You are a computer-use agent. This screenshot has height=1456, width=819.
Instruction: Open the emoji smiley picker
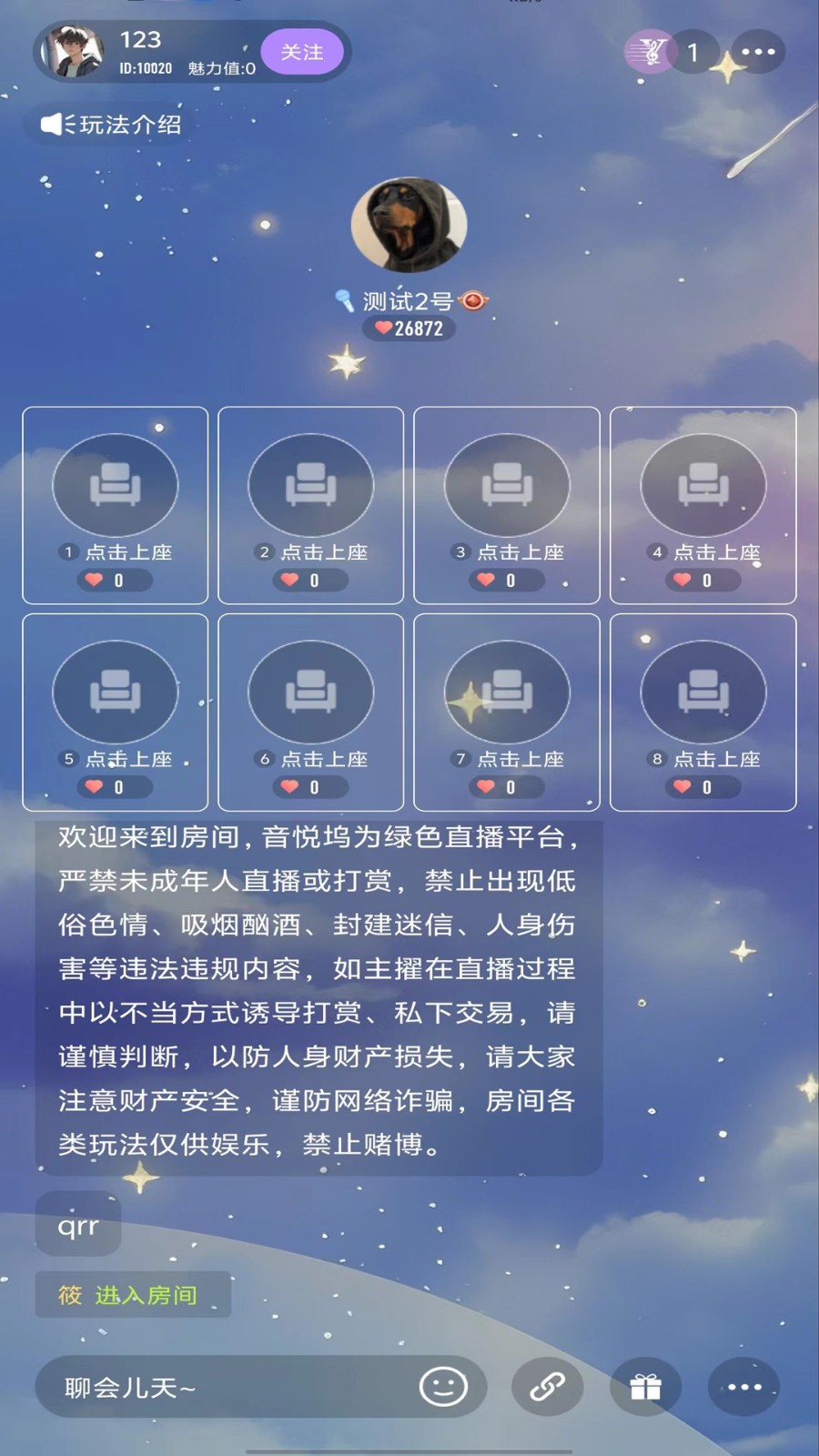click(443, 1387)
